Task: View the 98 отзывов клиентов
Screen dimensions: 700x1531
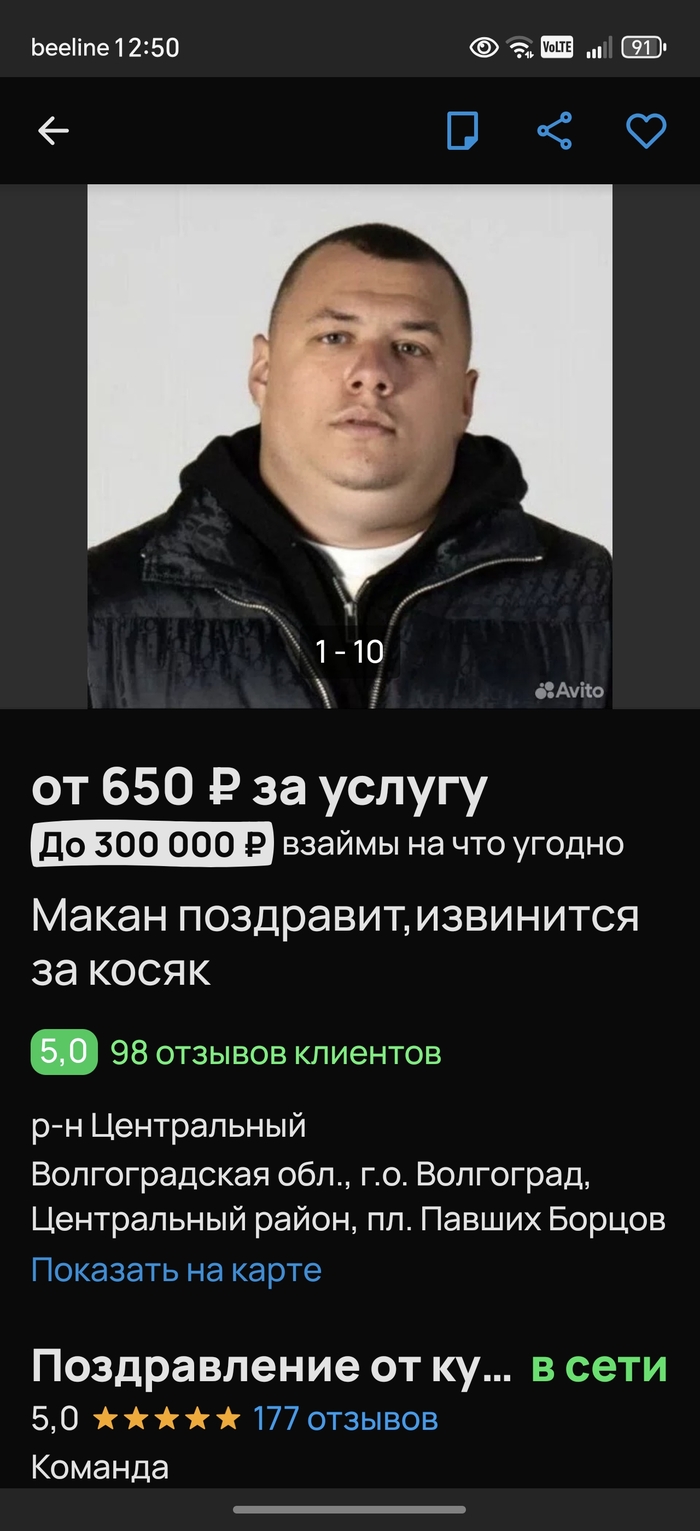Action: (275, 1053)
